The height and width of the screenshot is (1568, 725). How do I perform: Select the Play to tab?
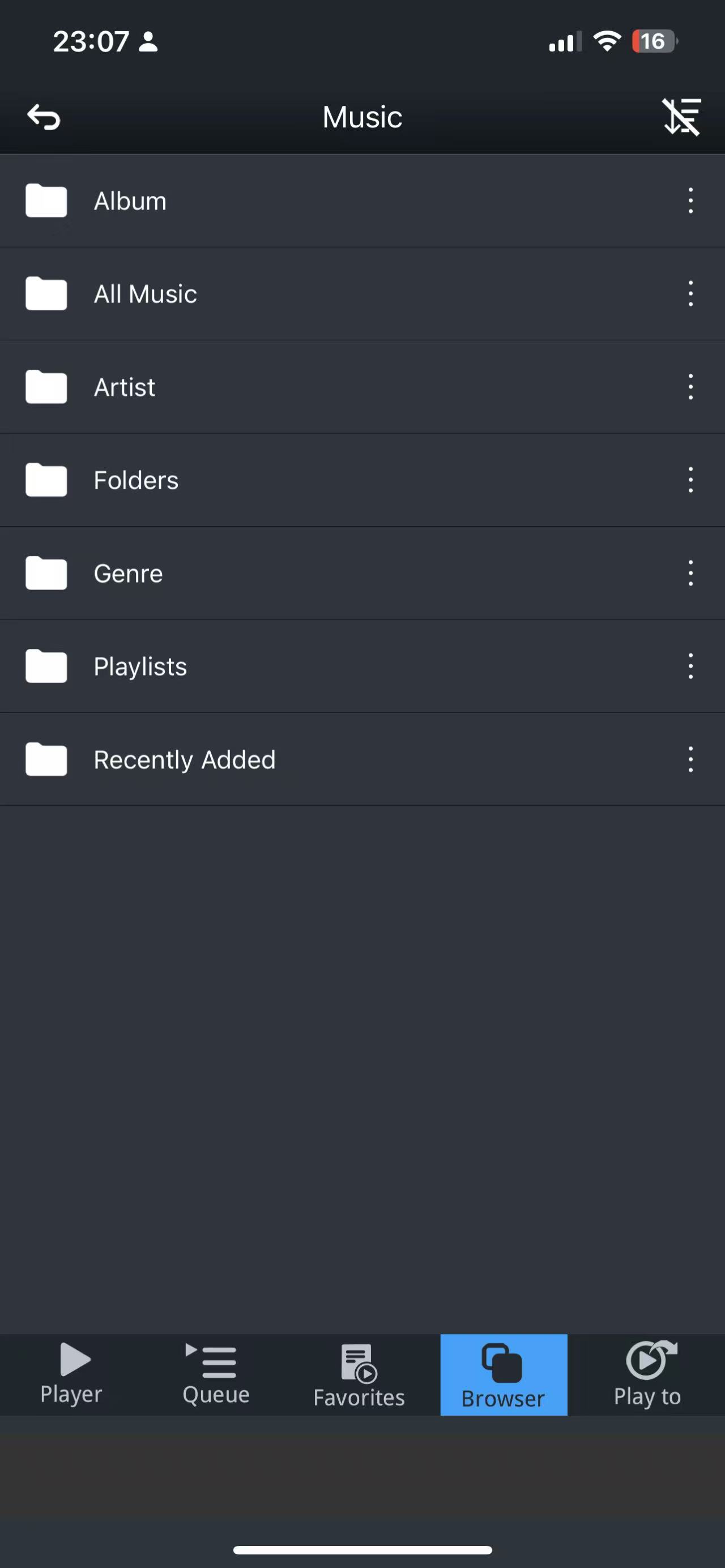tap(648, 1374)
